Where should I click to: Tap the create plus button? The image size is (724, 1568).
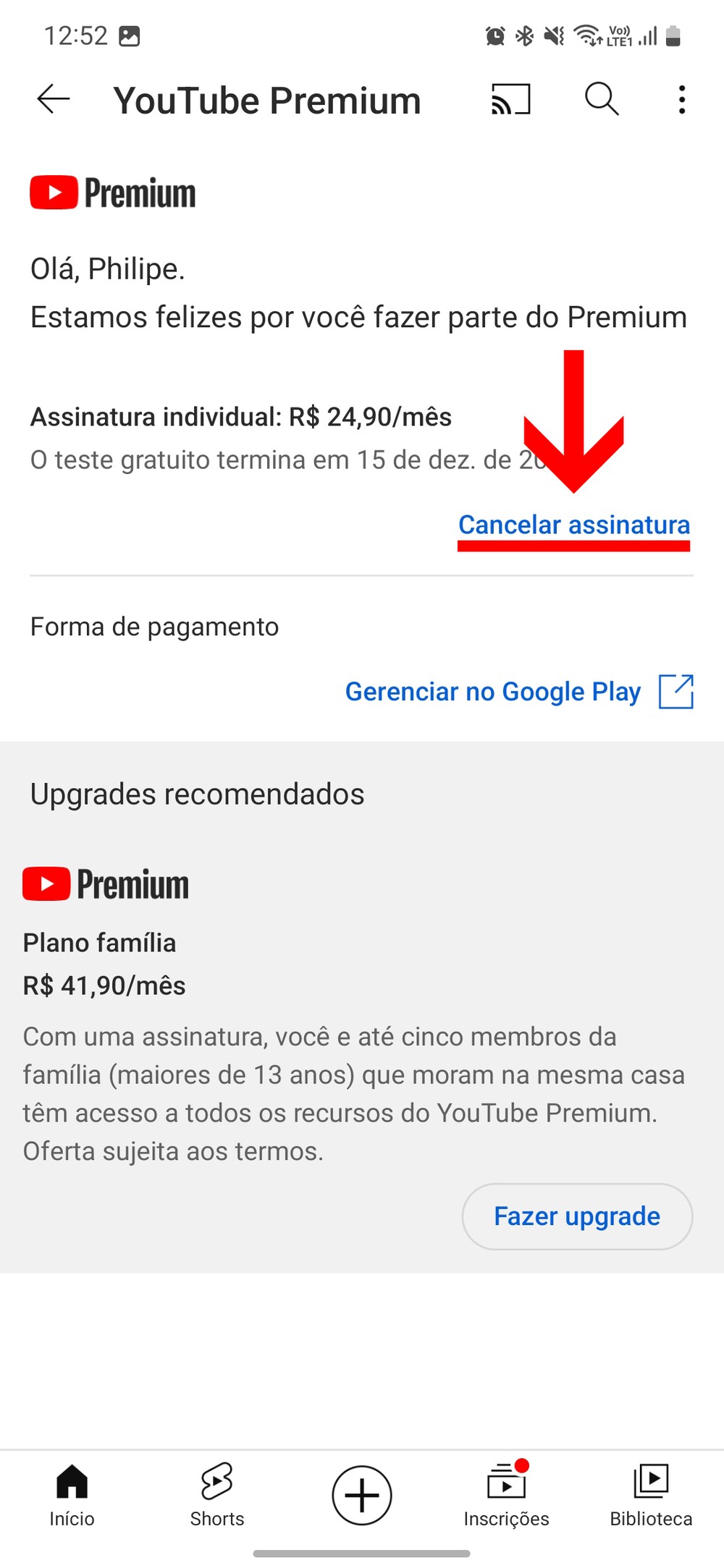(x=361, y=1495)
